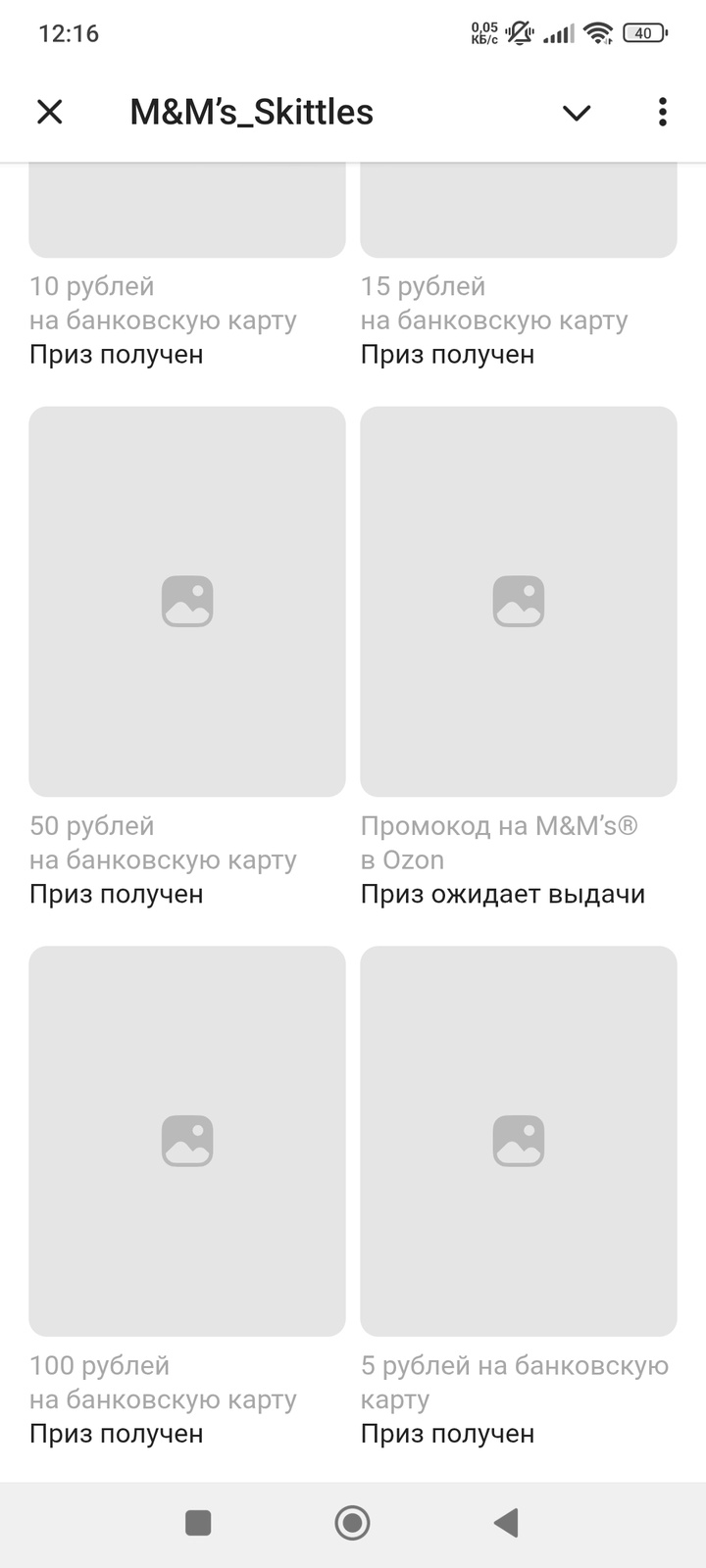
Task: View the Промокод на M&M's в Ozon prize
Action: point(518,601)
